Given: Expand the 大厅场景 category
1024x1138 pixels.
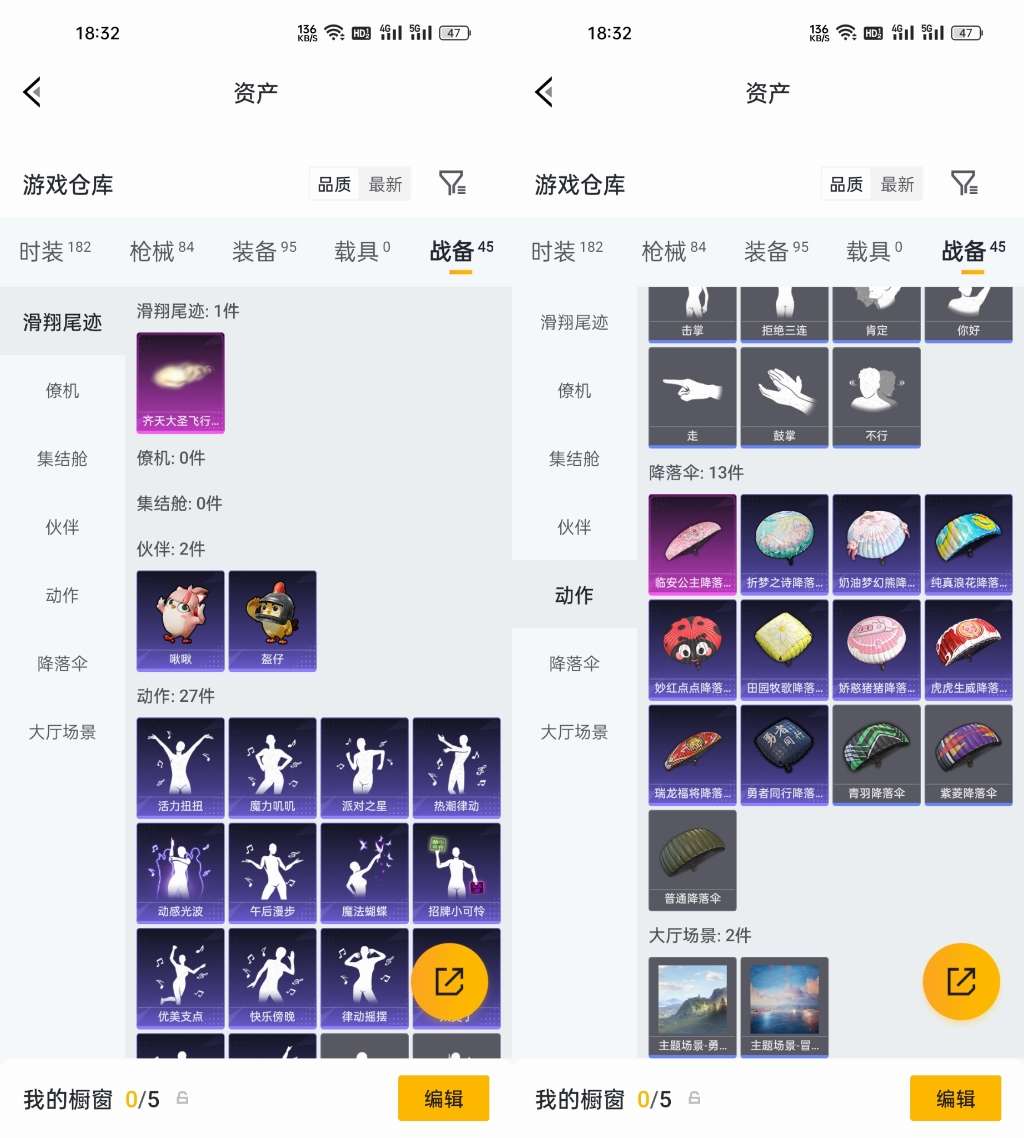Looking at the screenshot, I should click(x=62, y=732).
